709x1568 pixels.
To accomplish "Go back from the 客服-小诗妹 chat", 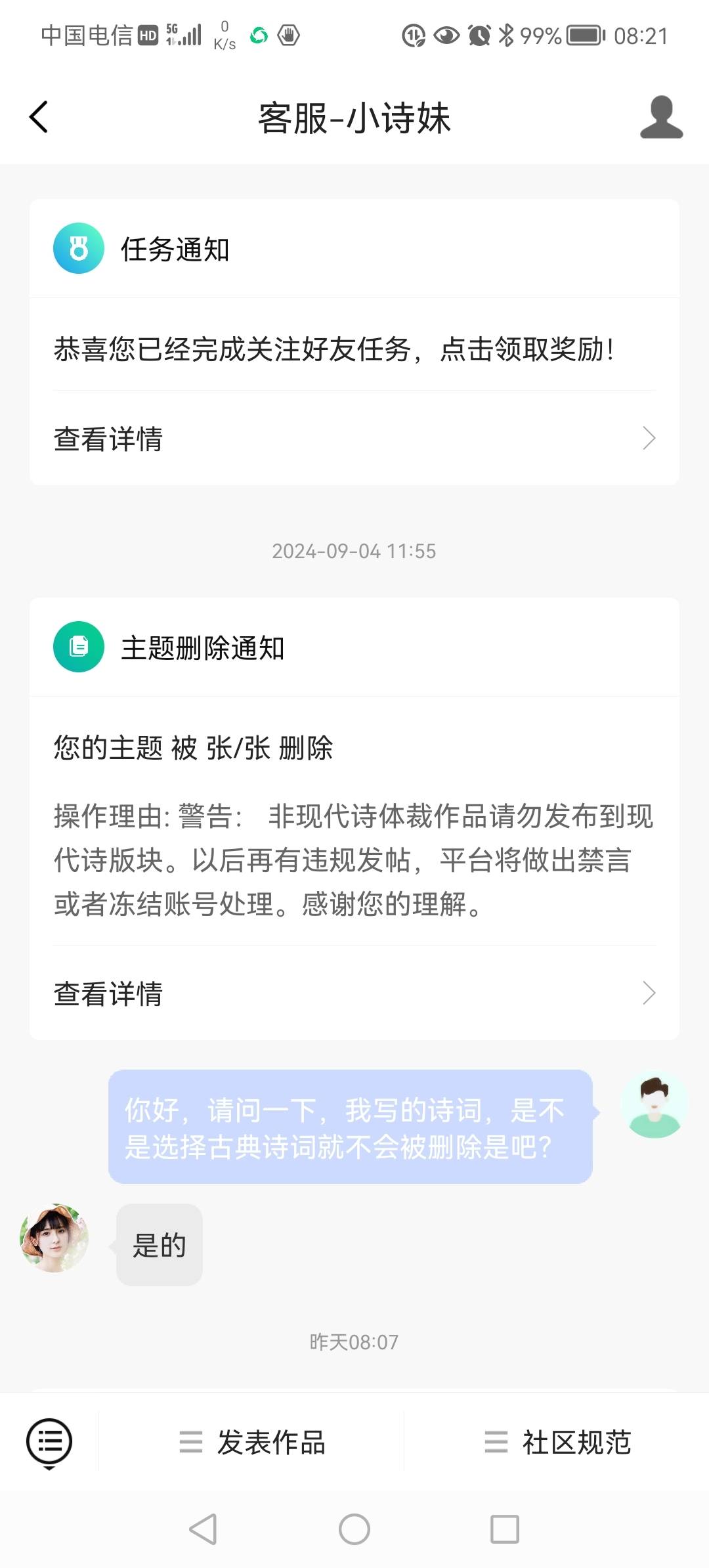I will click(x=39, y=118).
